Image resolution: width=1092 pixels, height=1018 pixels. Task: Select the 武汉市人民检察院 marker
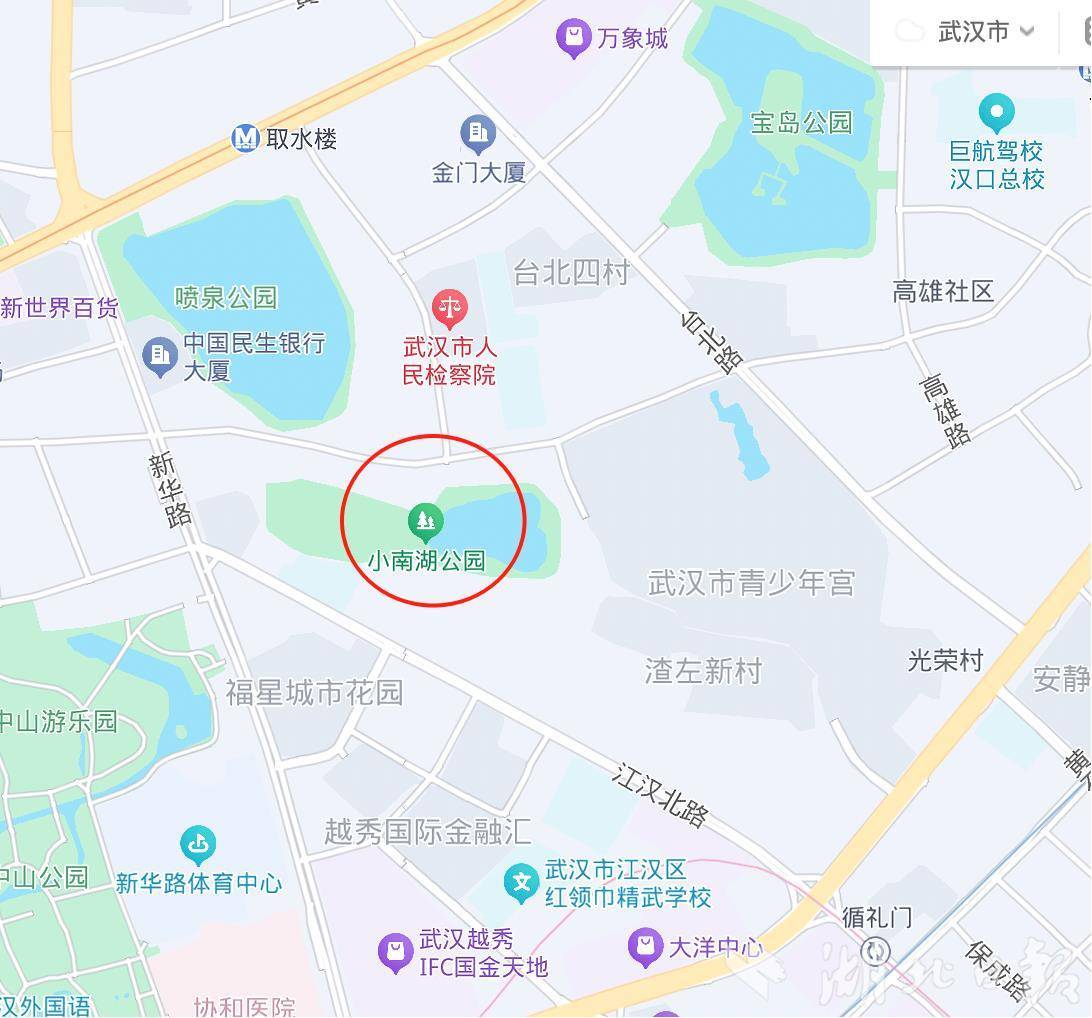449,309
